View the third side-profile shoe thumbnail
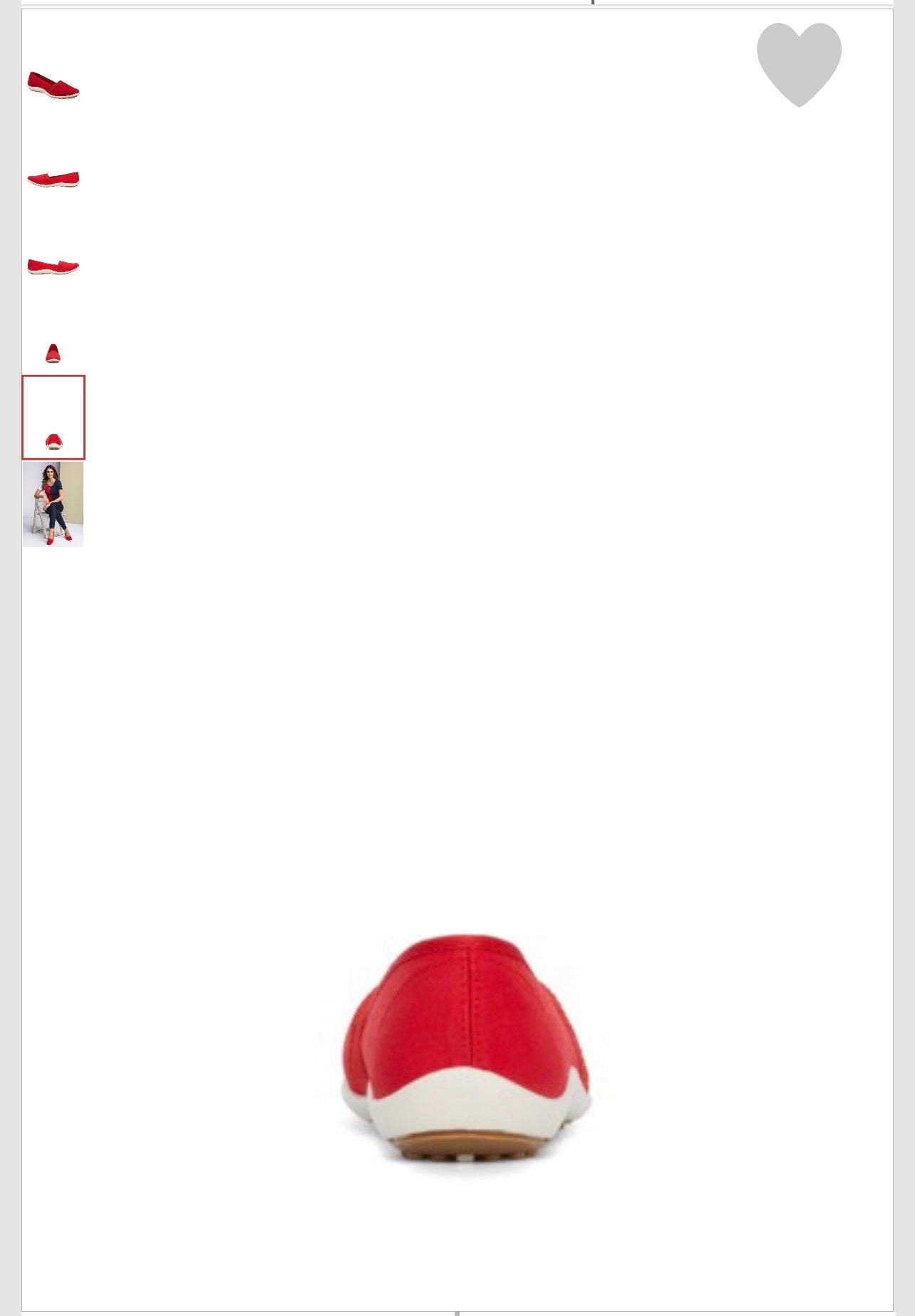This screenshot has height=1316, width=915. [x=53, y=266]
